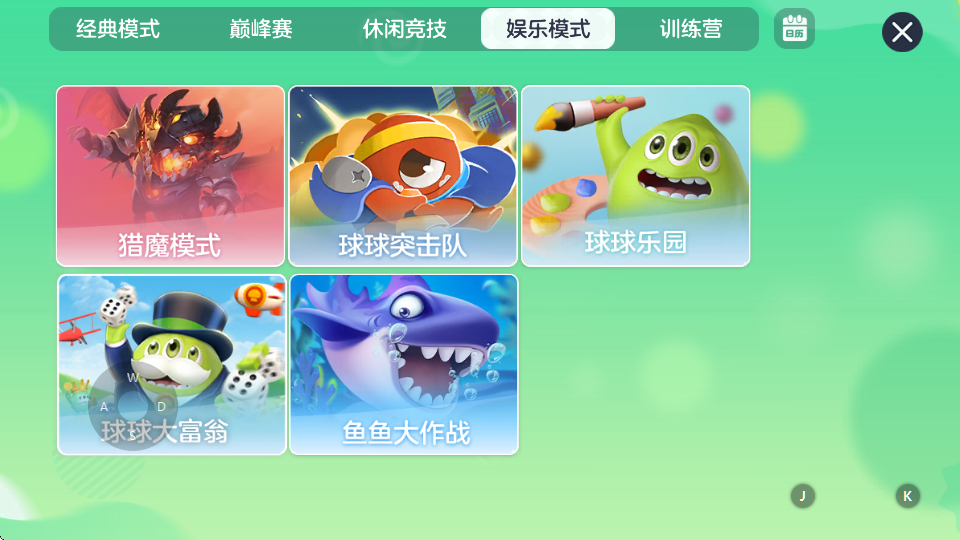
Task: Open the 猎魔模式 game card
Action: [x=171, y=176]
